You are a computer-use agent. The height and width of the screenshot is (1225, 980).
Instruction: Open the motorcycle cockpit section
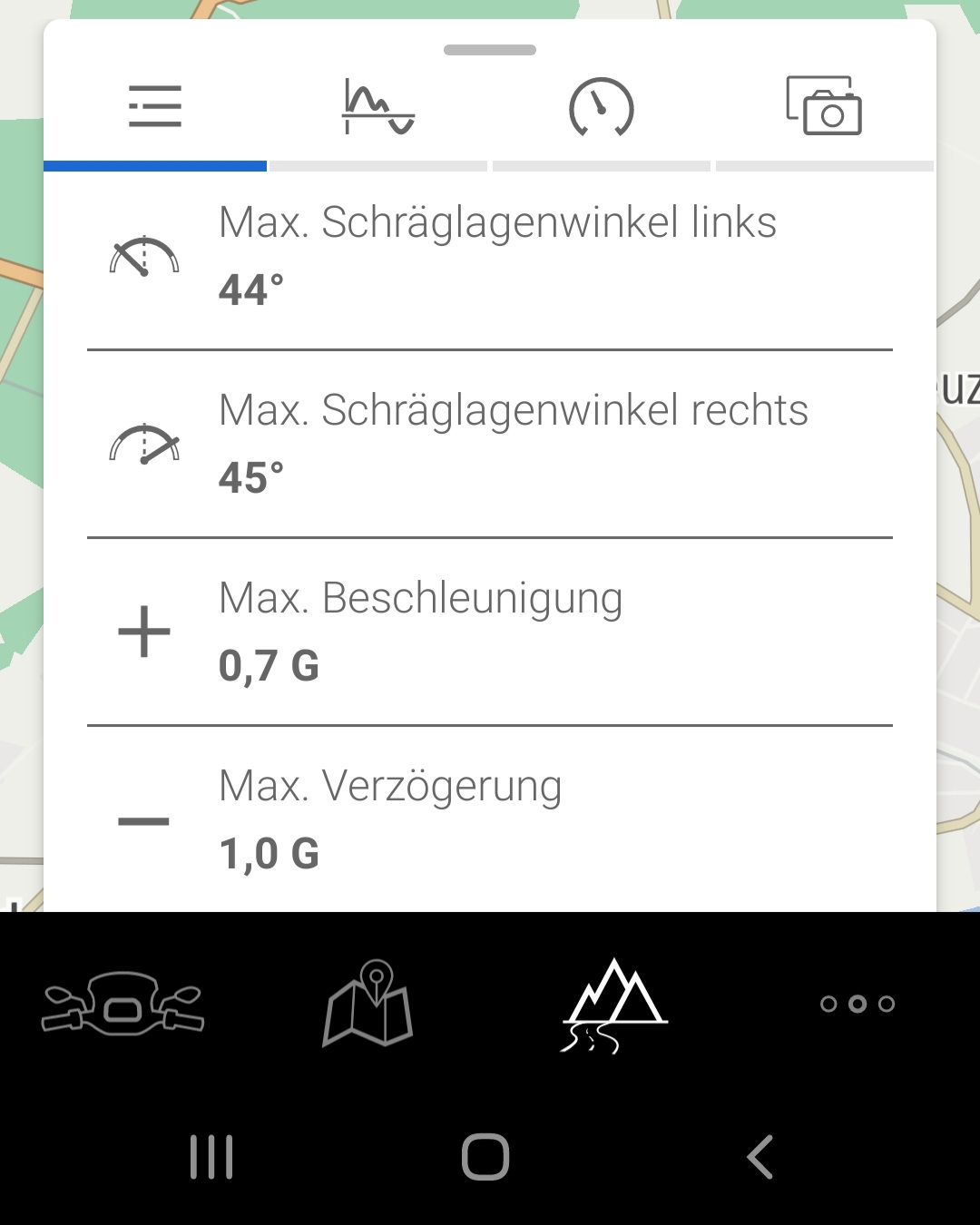pyautogui.click(x=123, y=1003)
